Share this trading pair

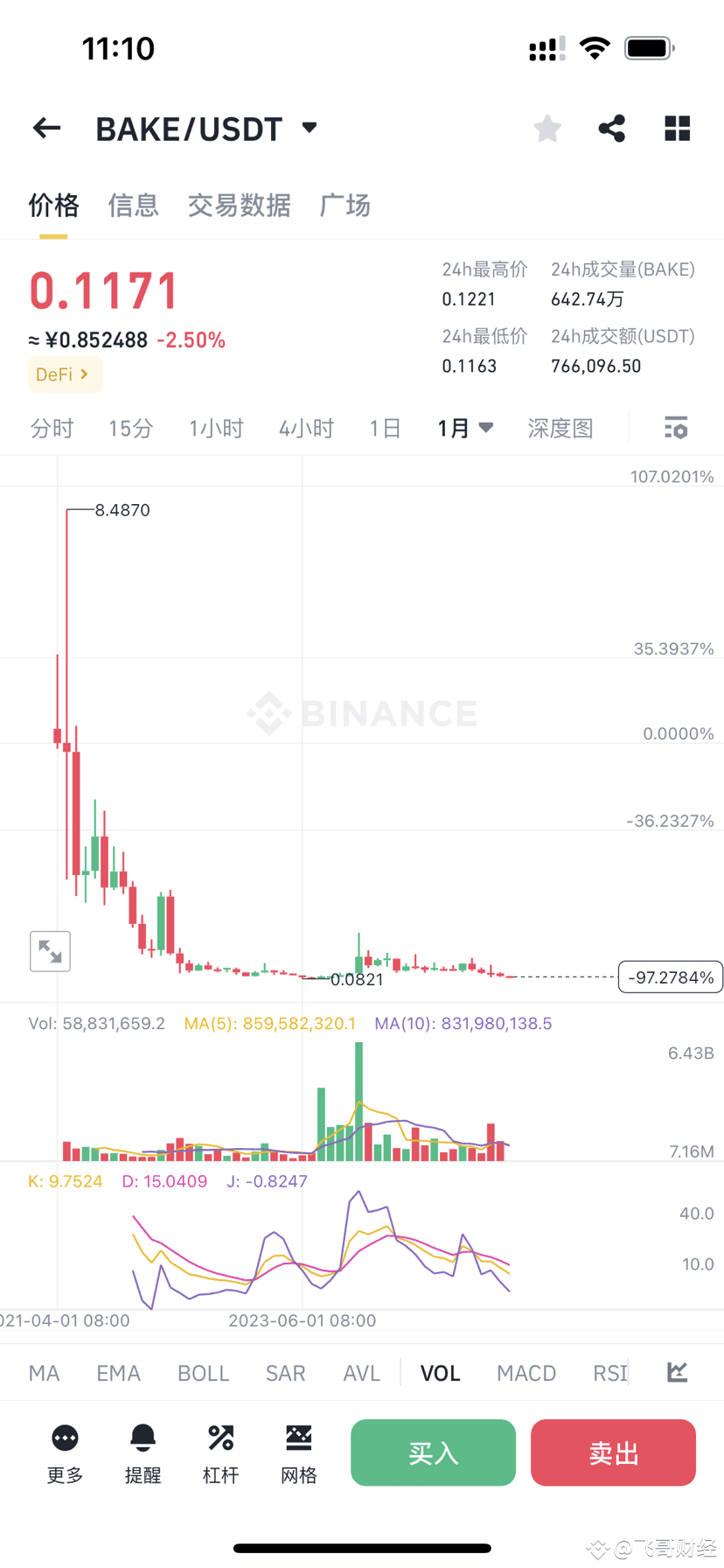click(612, 129)
